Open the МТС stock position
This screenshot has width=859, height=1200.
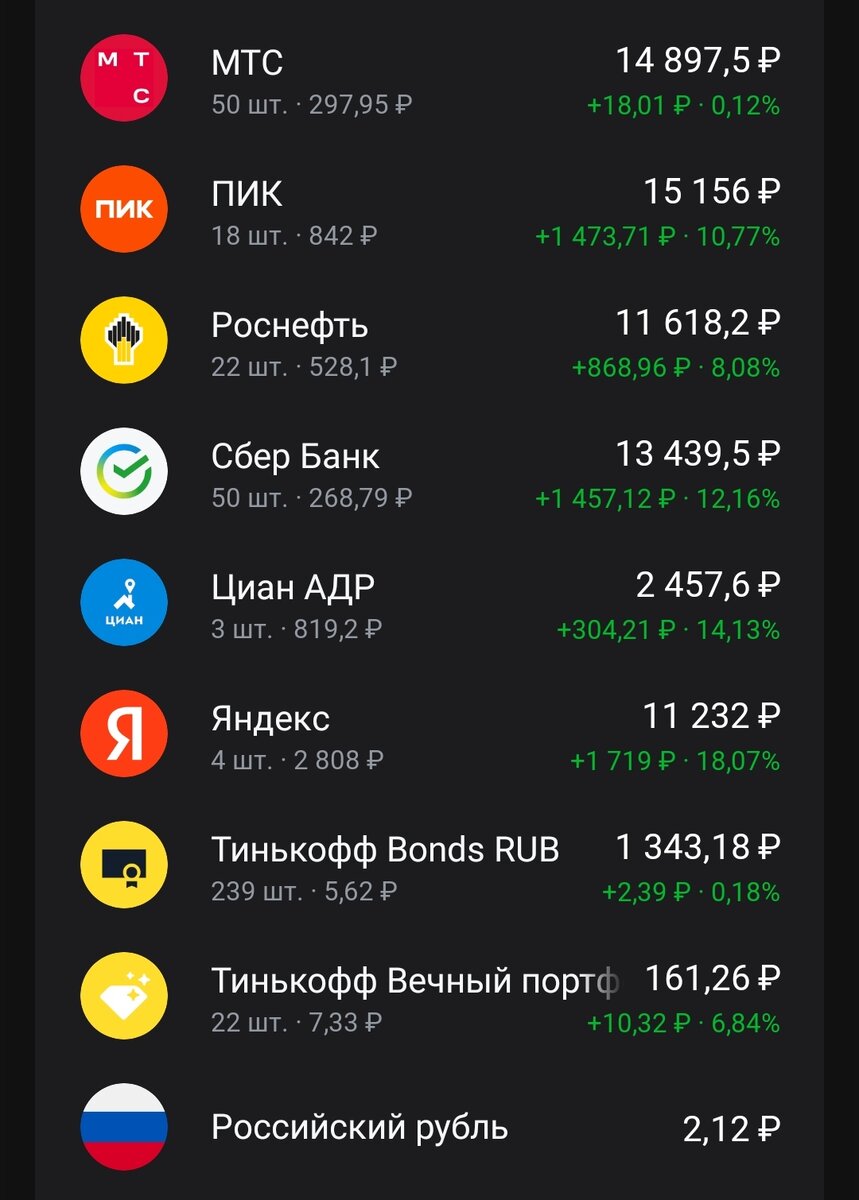click(430, 80)
